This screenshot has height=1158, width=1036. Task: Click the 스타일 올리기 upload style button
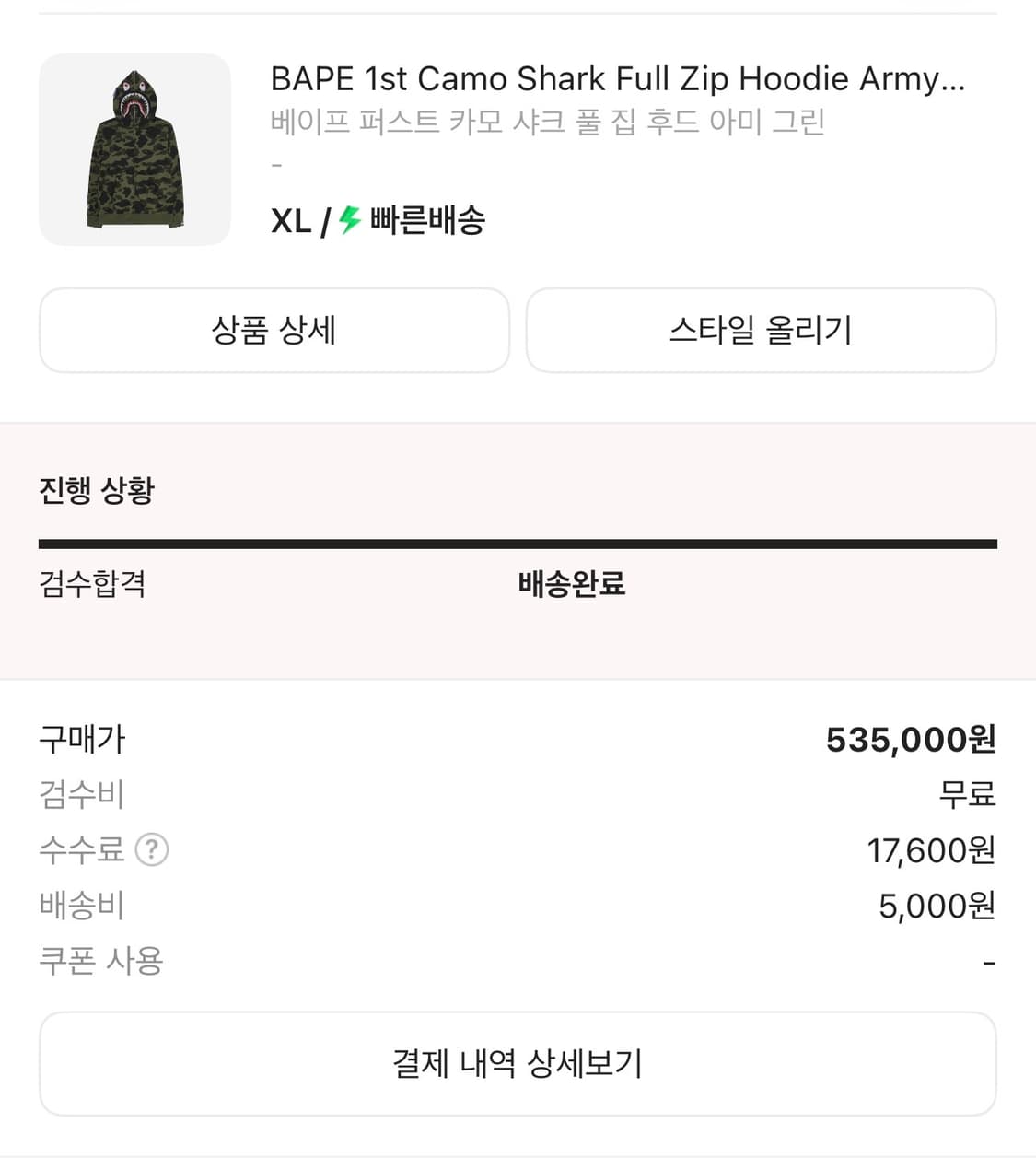[761, 330]
